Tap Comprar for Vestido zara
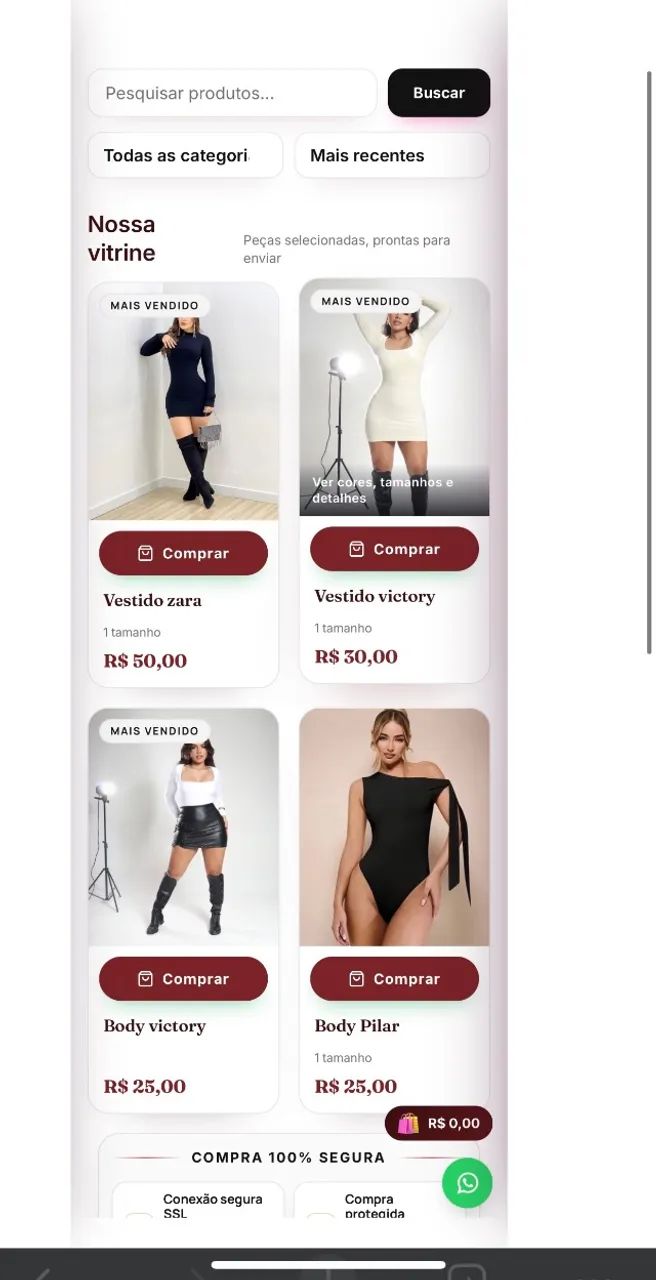The image size is (656, 1280). pos(183,553)
